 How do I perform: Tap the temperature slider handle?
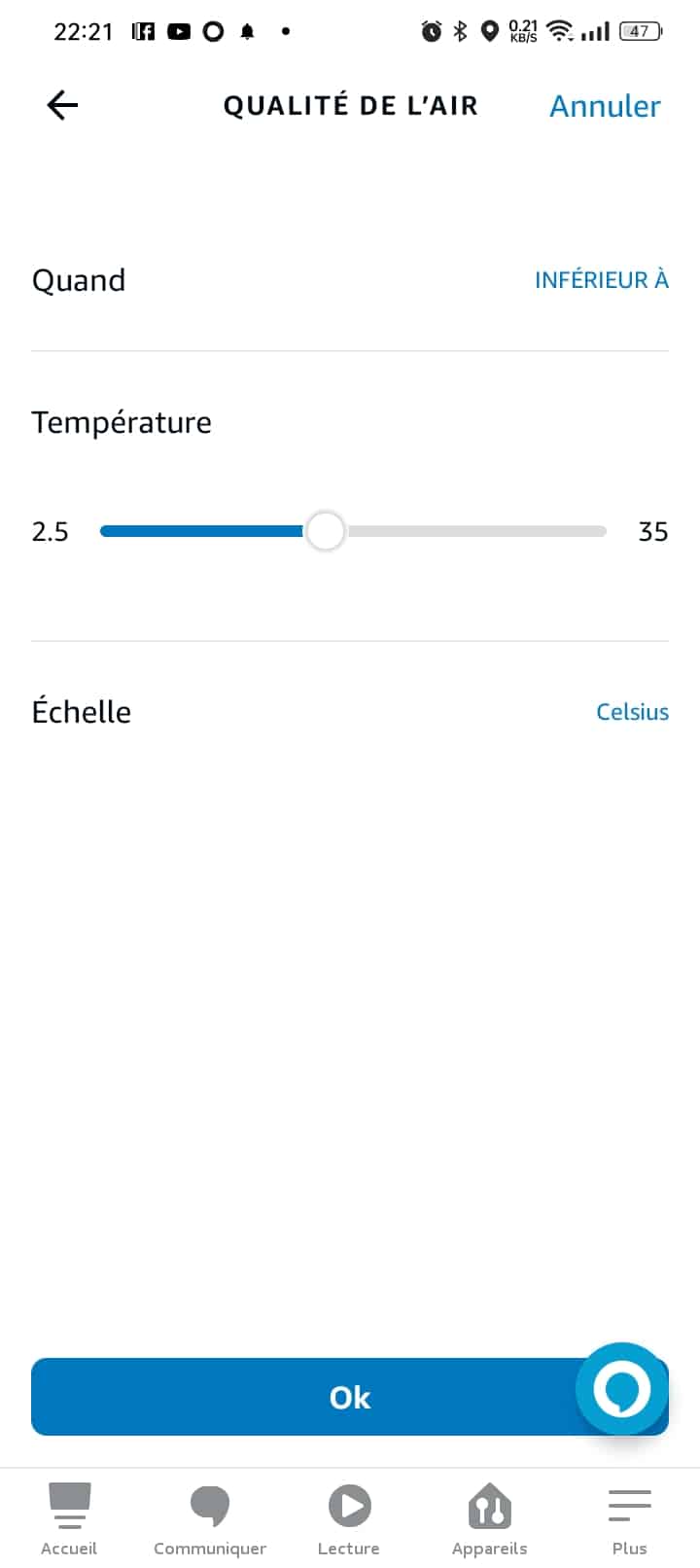click(325, 531)
